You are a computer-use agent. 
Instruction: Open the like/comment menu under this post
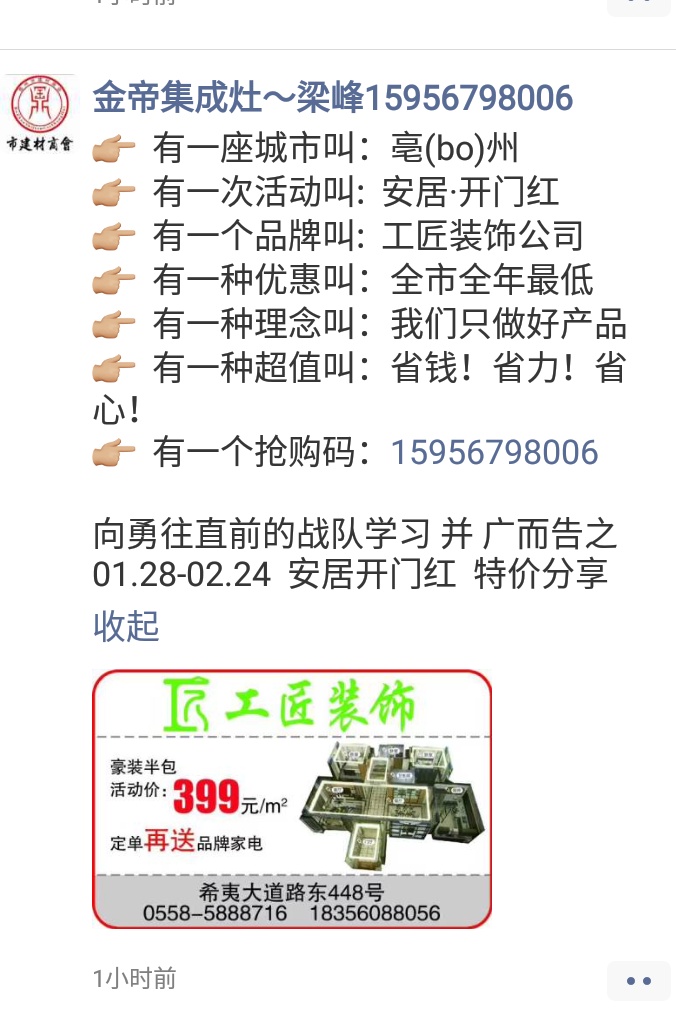coord(638,979)
